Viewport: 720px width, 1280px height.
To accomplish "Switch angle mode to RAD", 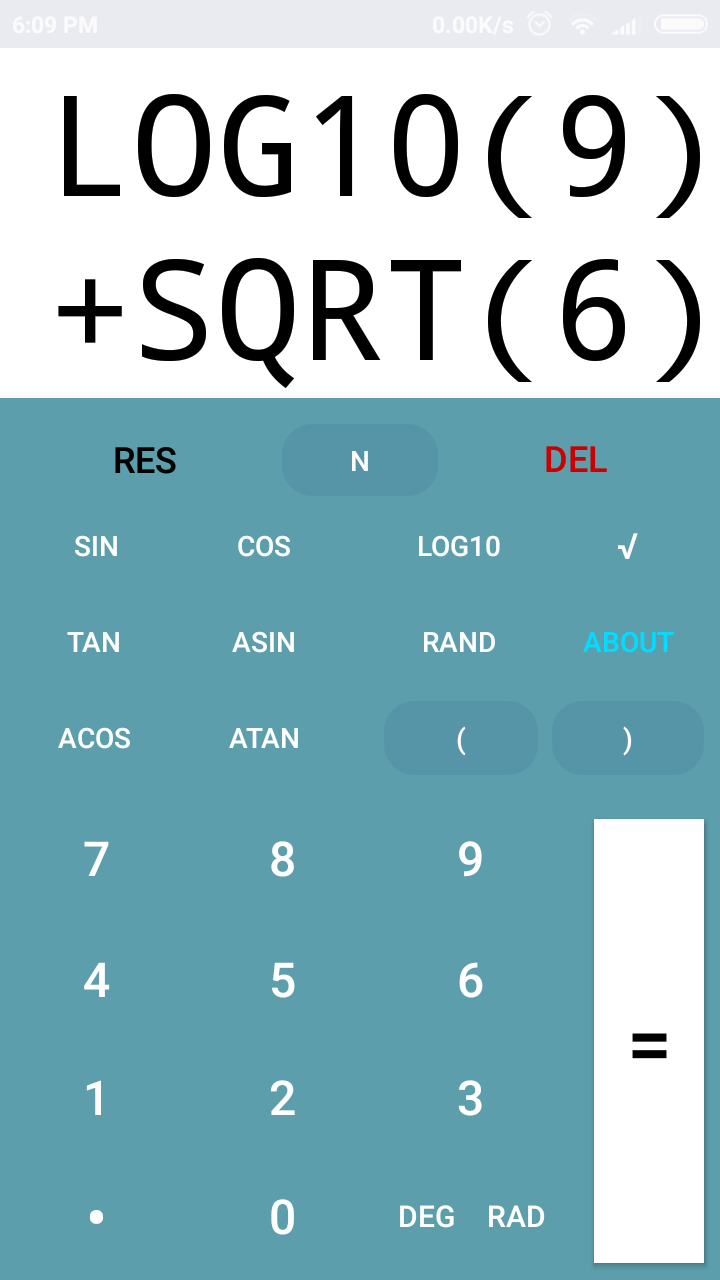I will pyautogui.click(x=516, y=1217).
